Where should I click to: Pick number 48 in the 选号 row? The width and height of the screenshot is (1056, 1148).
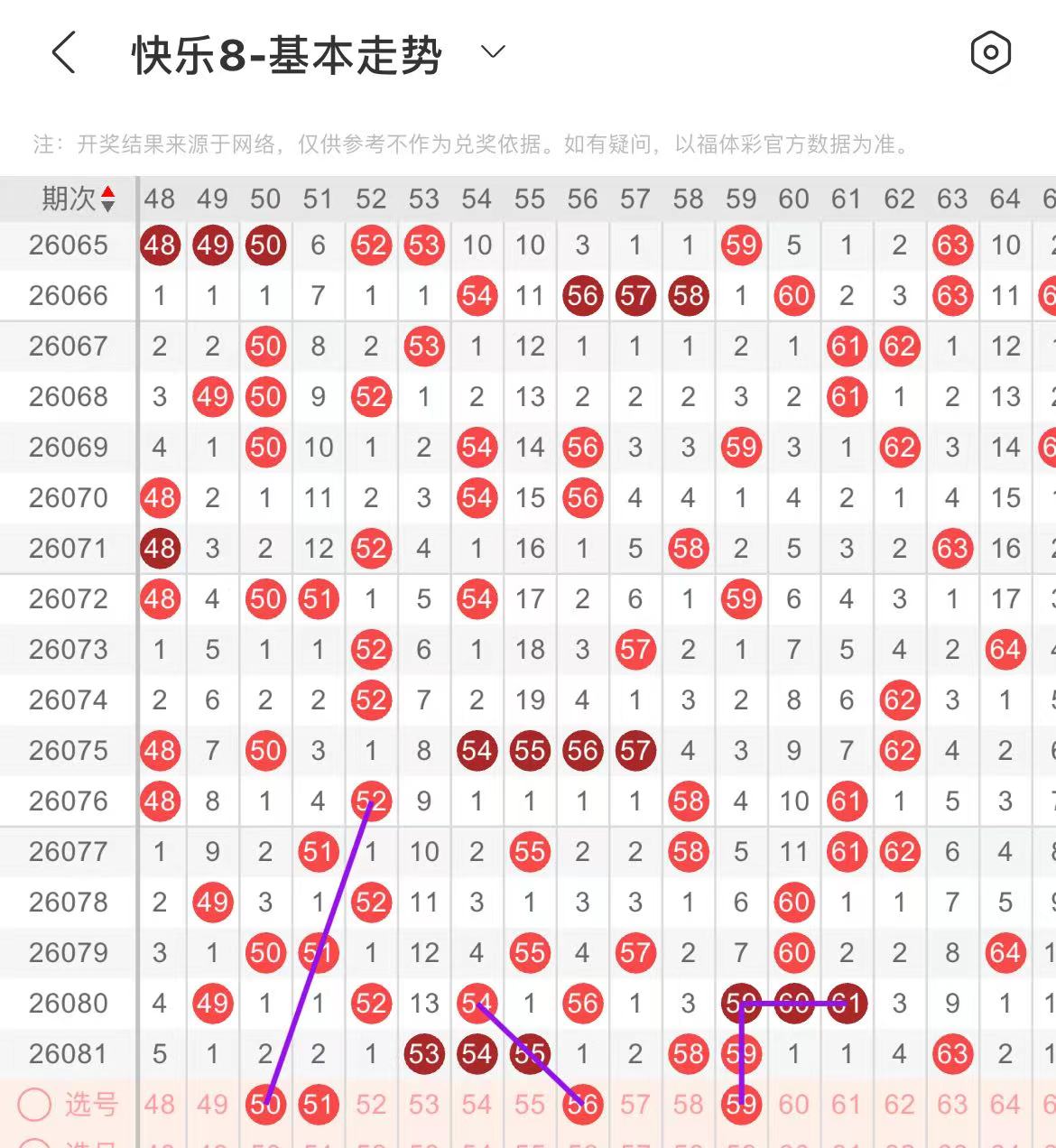pyautogui.click(x=160, y=1104)
